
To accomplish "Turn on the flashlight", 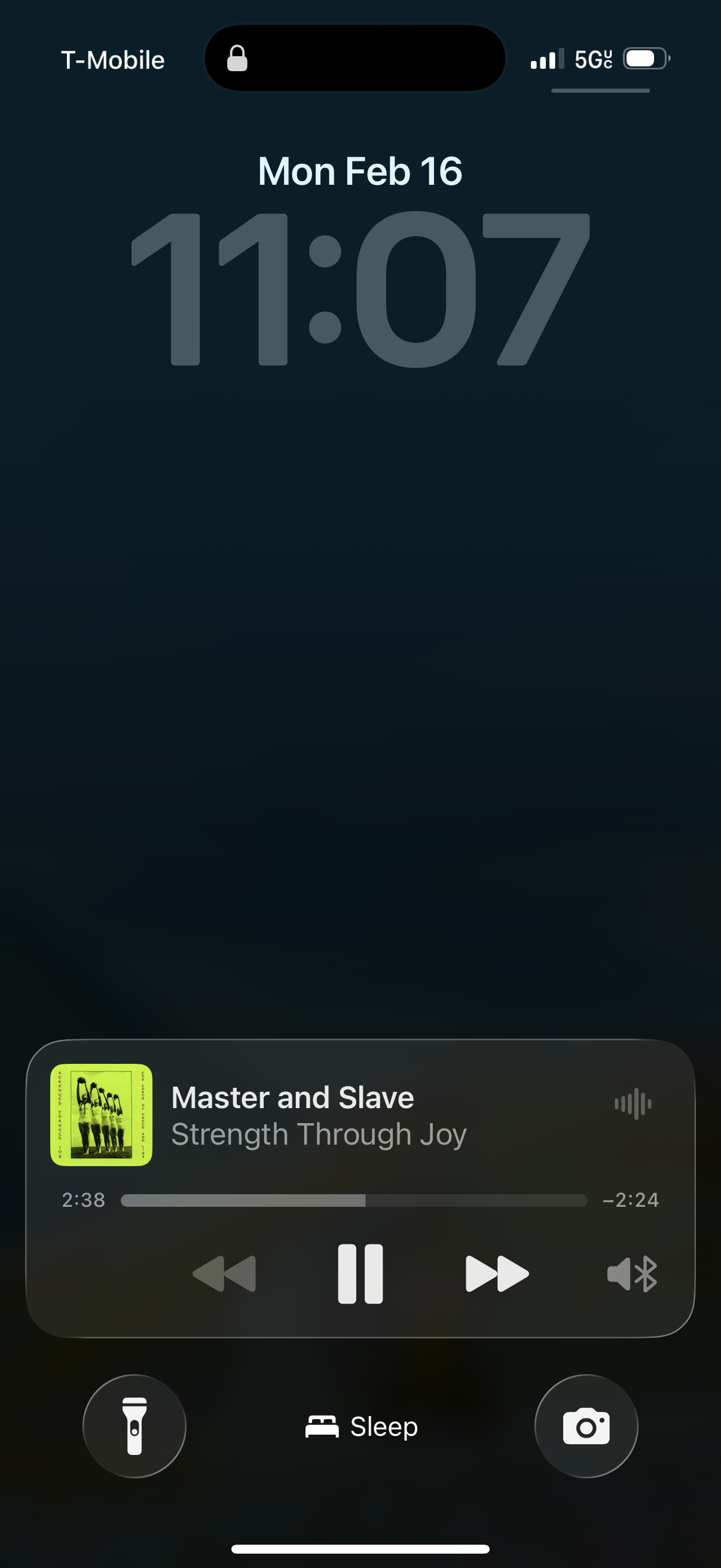I will pyautogui.click(x=135, y=1426).
